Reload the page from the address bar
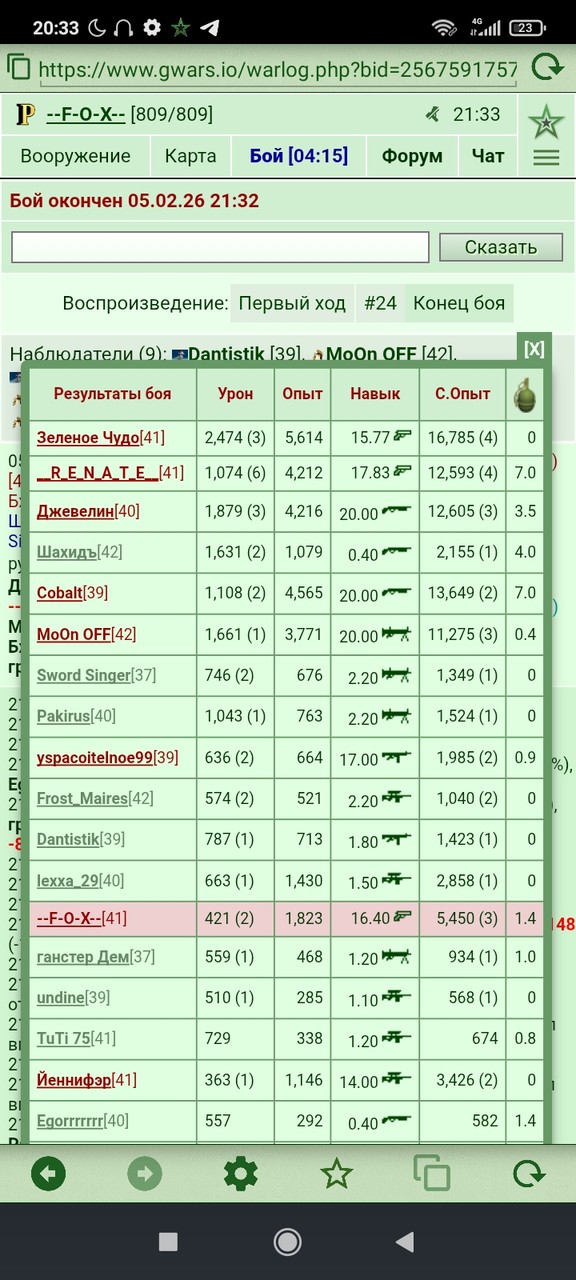The height and width of the screenshot is (1280, 576). pyautogui.click(x=546, y=68)
